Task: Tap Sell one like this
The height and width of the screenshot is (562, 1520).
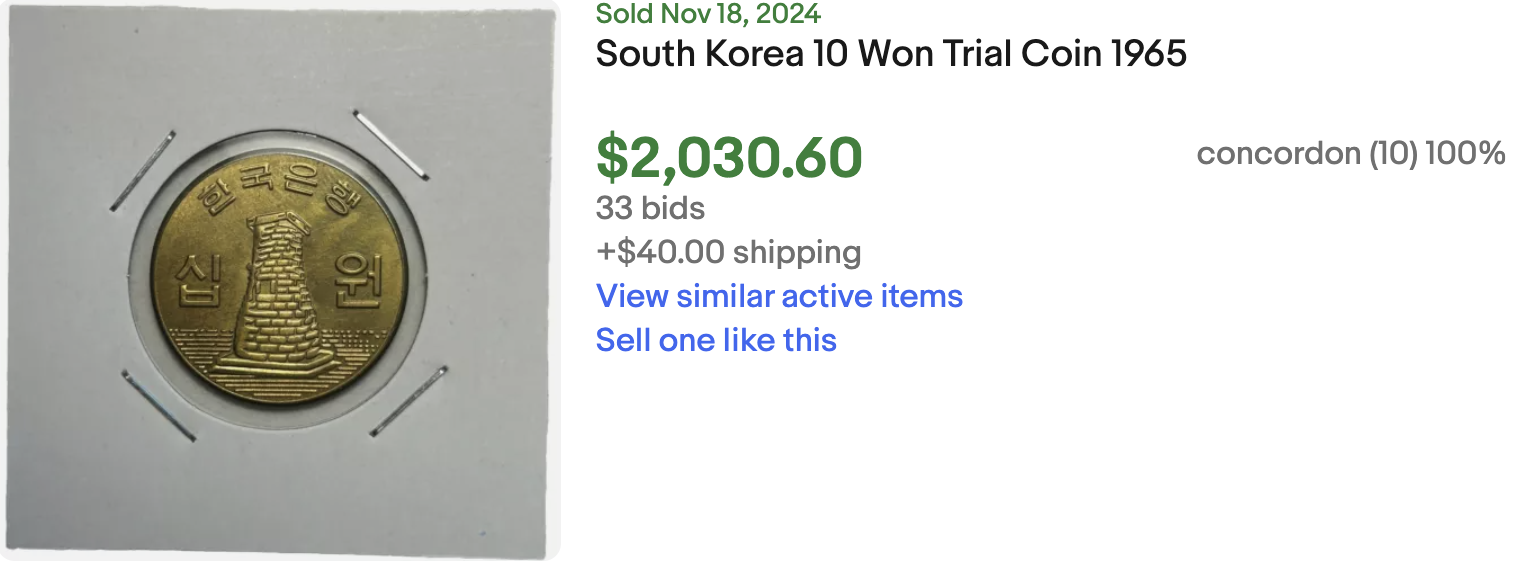Action: coord(716,340)
